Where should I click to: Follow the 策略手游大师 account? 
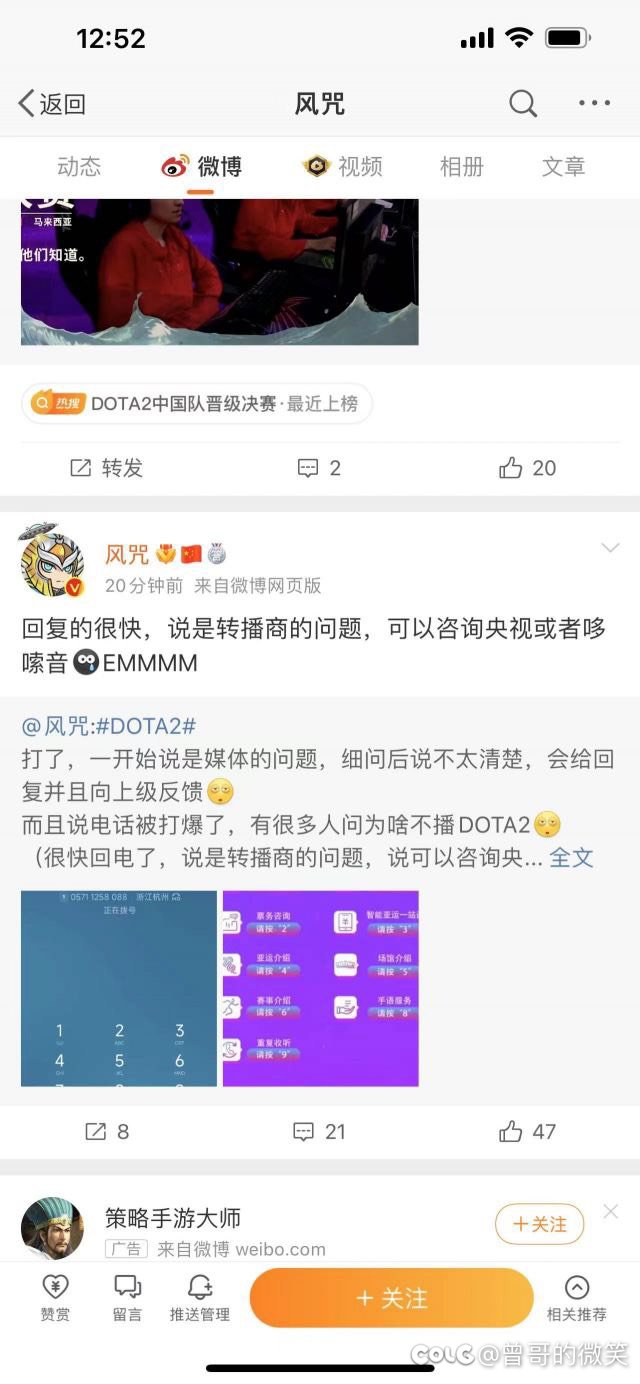click(539, 1224)
